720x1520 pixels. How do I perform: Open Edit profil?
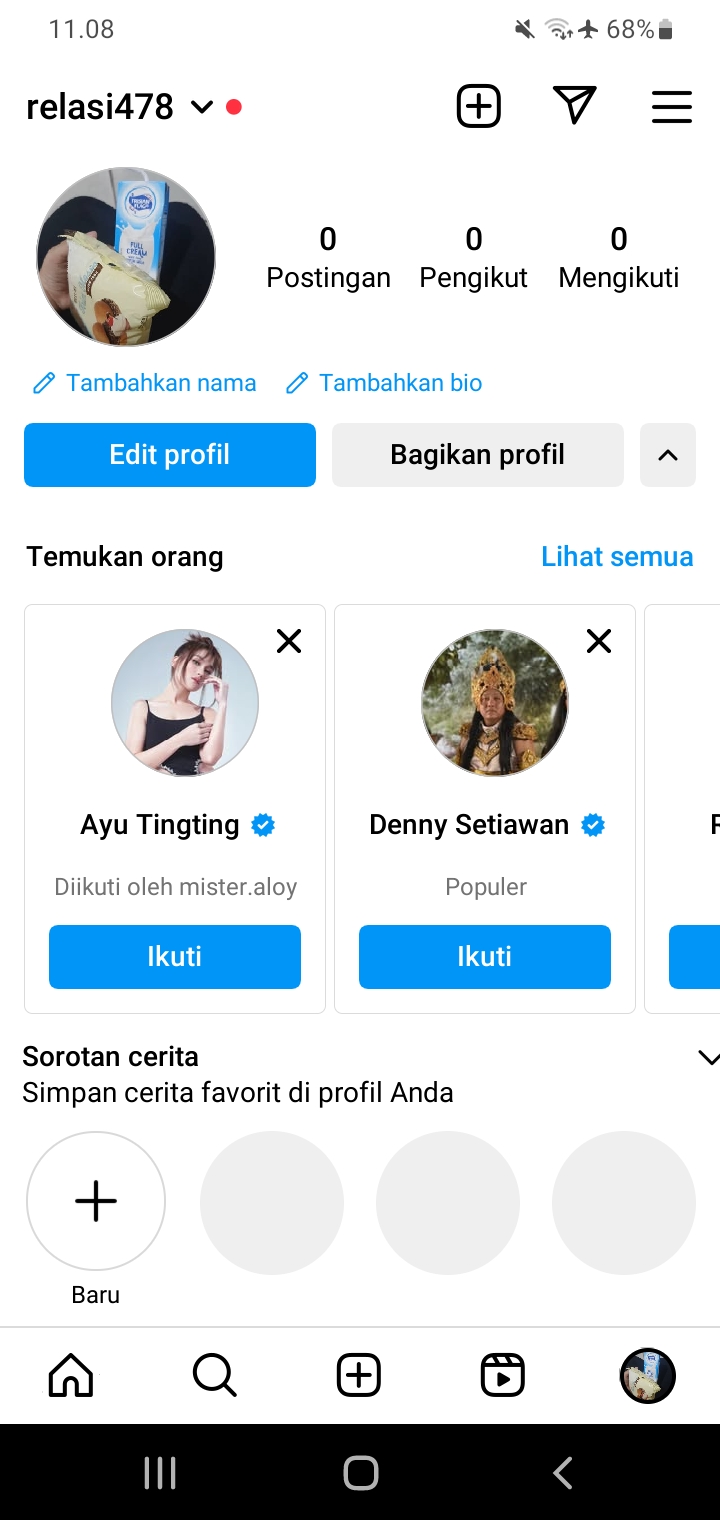[x=170, y=455]
